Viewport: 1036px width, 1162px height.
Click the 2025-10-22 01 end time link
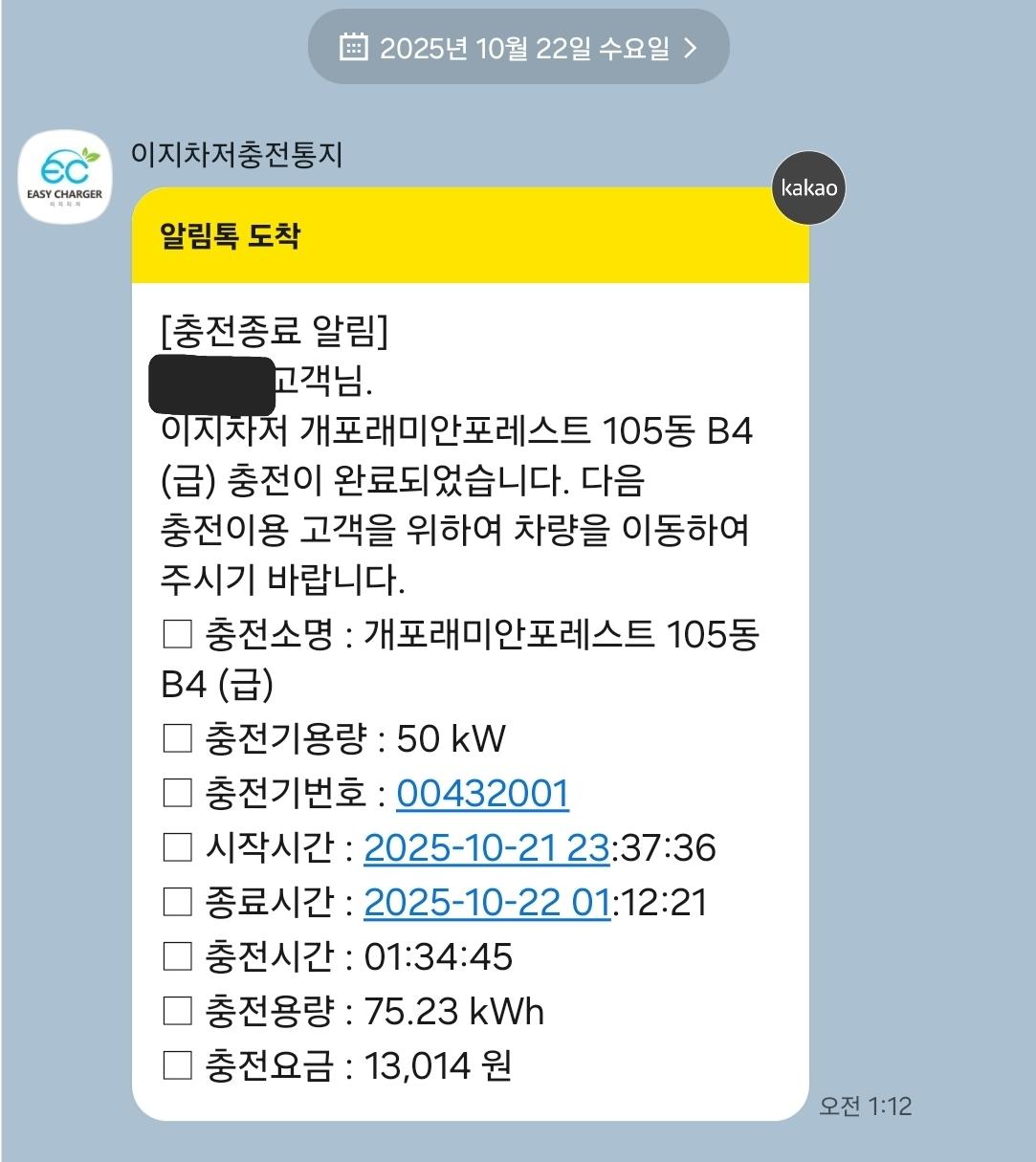[486, 901]
